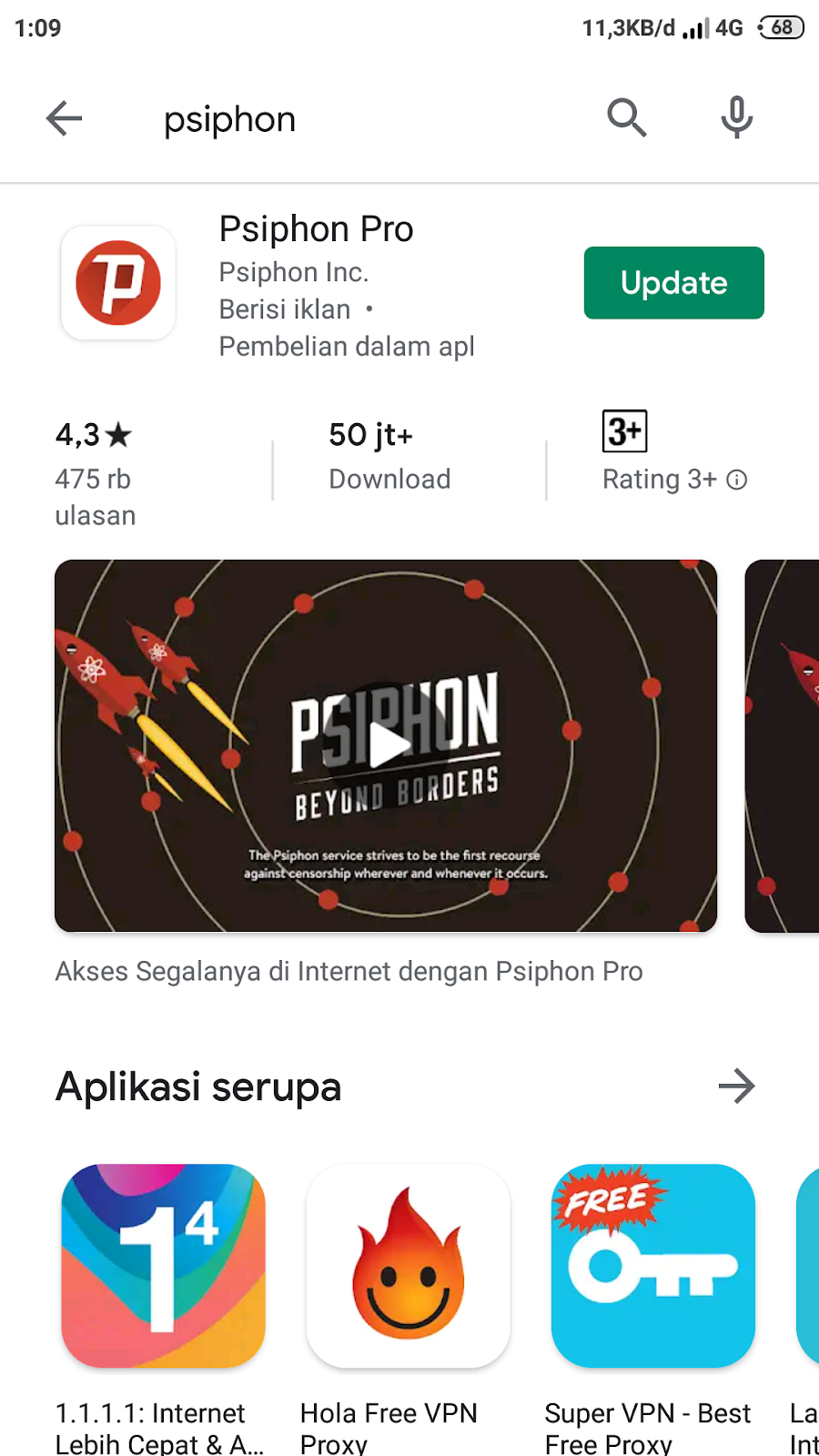The width and height of the screenshot is (819, 1456).
Task: Open Hola Free VPN Proxy app
Action: pyautogui.click(x=409, y=1266)
